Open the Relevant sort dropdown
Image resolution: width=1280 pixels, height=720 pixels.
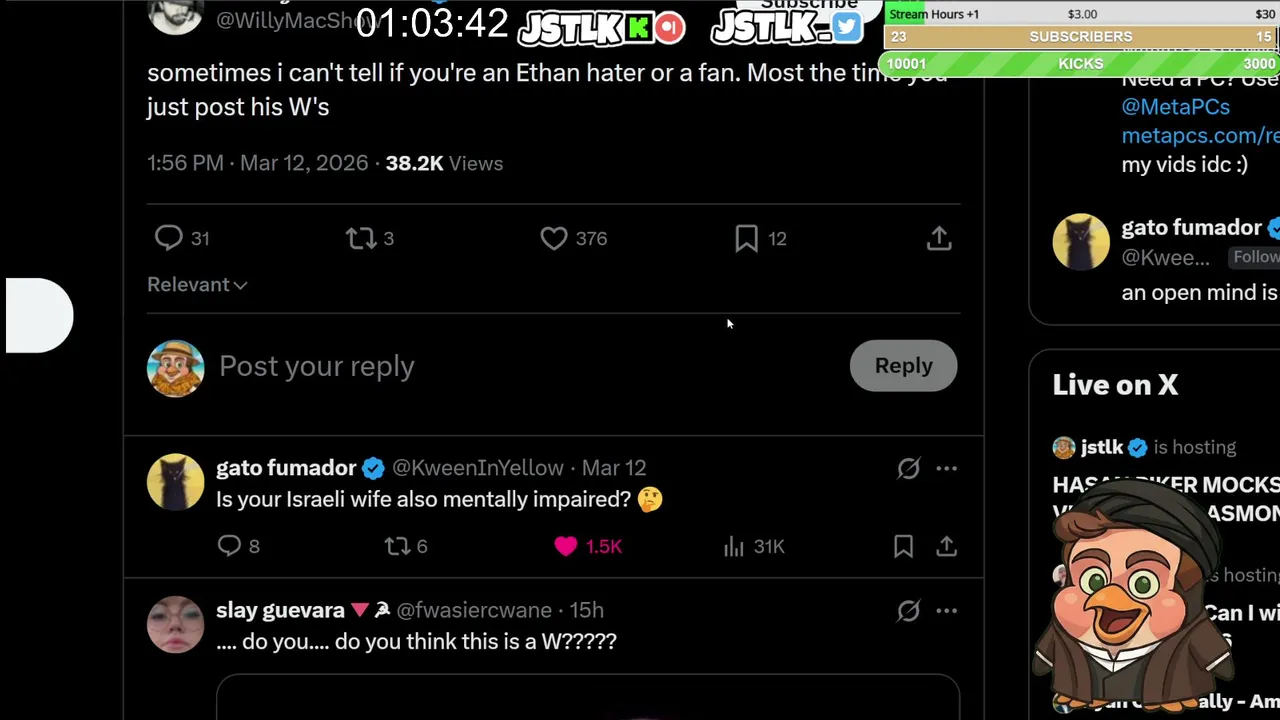pos(197,285)
